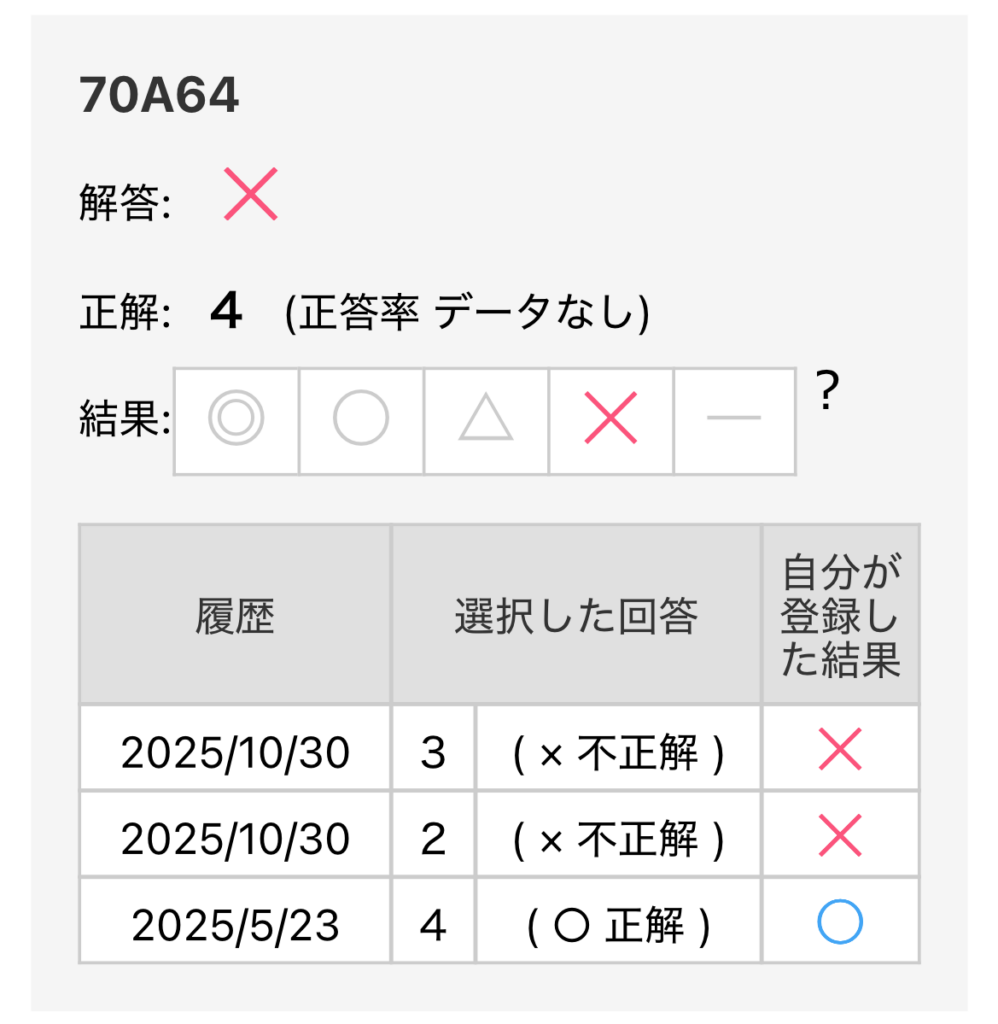The image size is (998, 1024).
Task: Pick the dash result option
Action: click(735, 421)
